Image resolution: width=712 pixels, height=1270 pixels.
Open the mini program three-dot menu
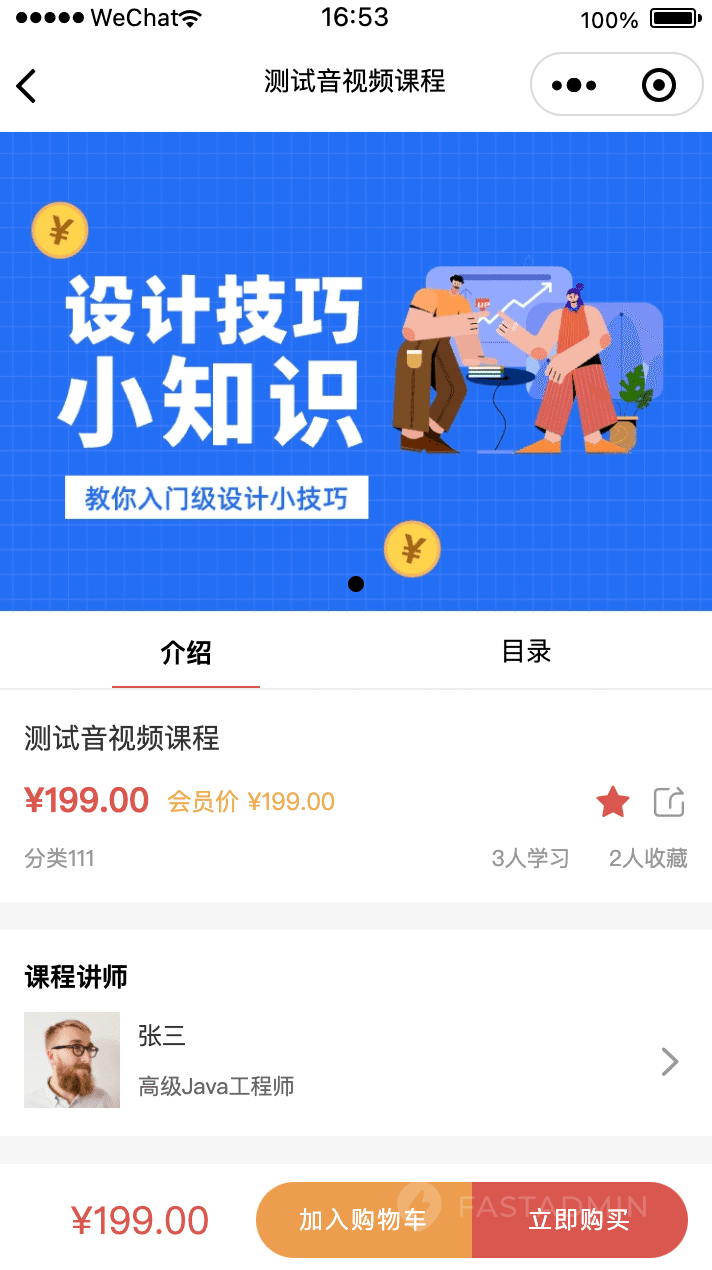pos(574,86)
